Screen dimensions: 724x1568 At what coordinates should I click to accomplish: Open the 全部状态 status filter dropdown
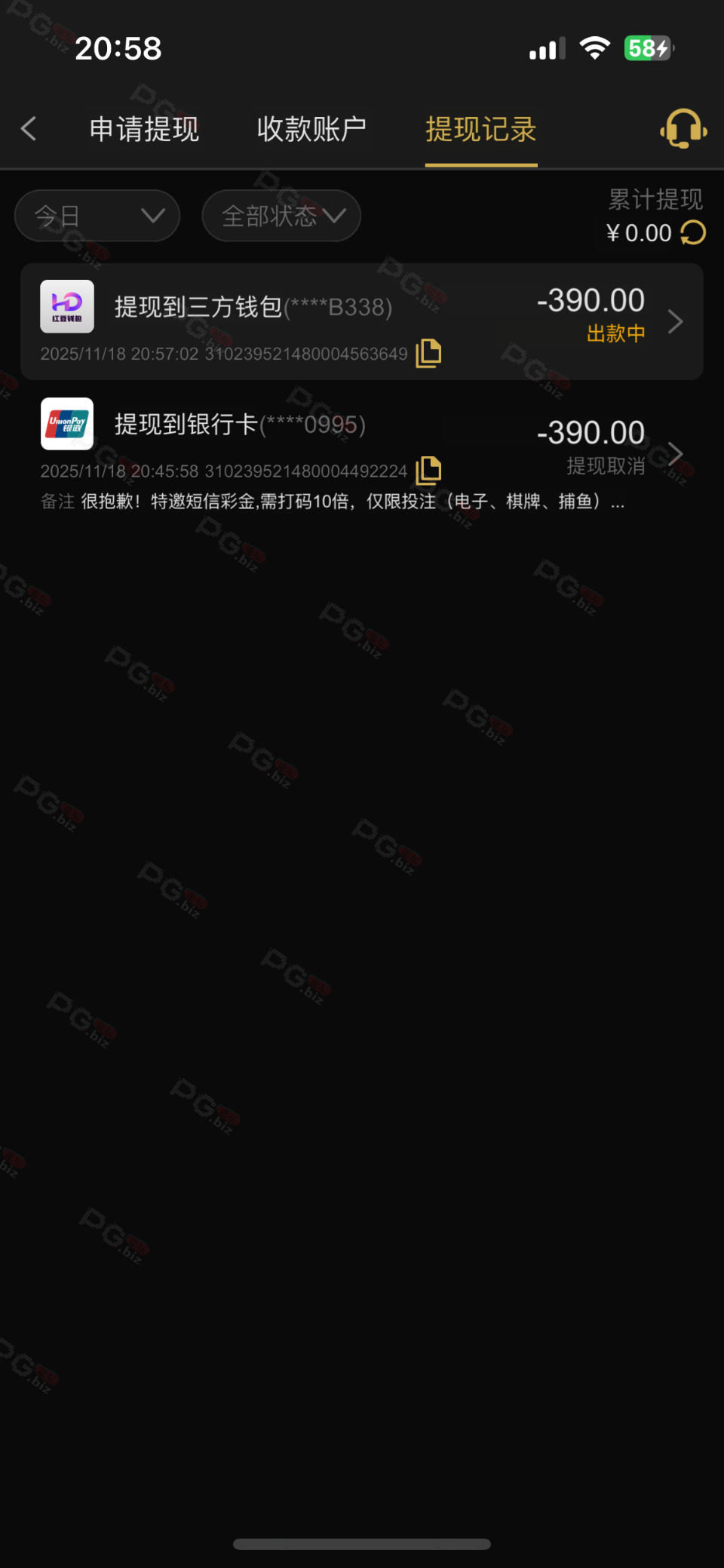click(x=281, y=216)
